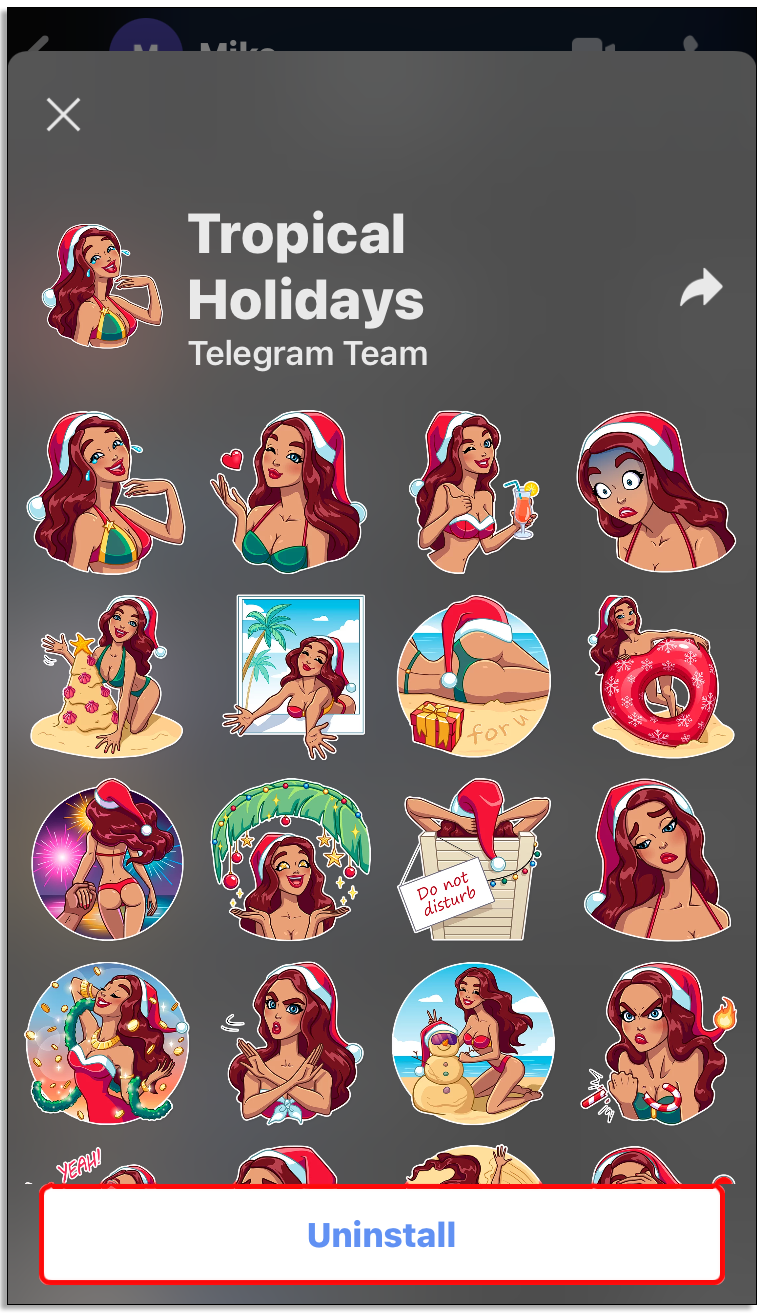Select the fireworks night sticker

click(x=106, y=860)
